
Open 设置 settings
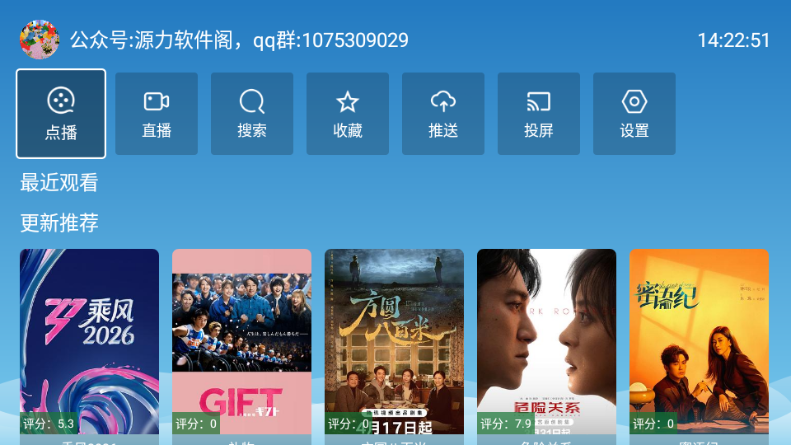[634, 114]
